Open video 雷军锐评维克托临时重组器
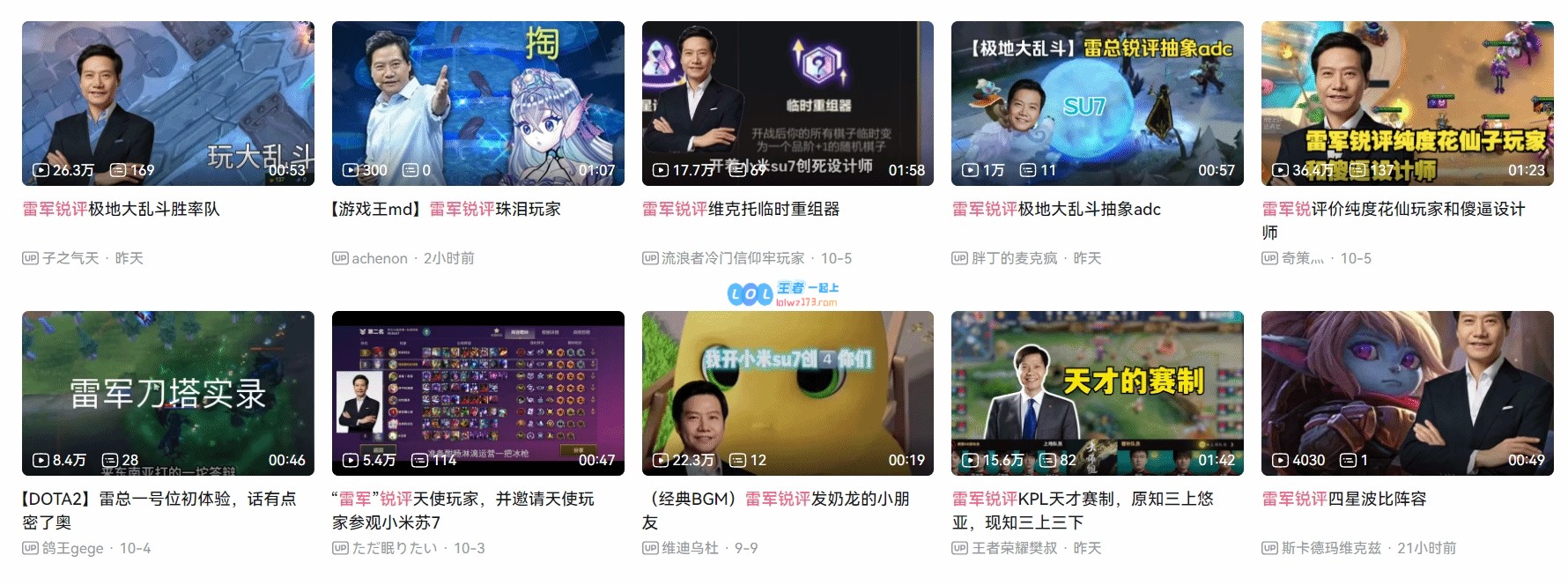 click(x=788, y=103)
